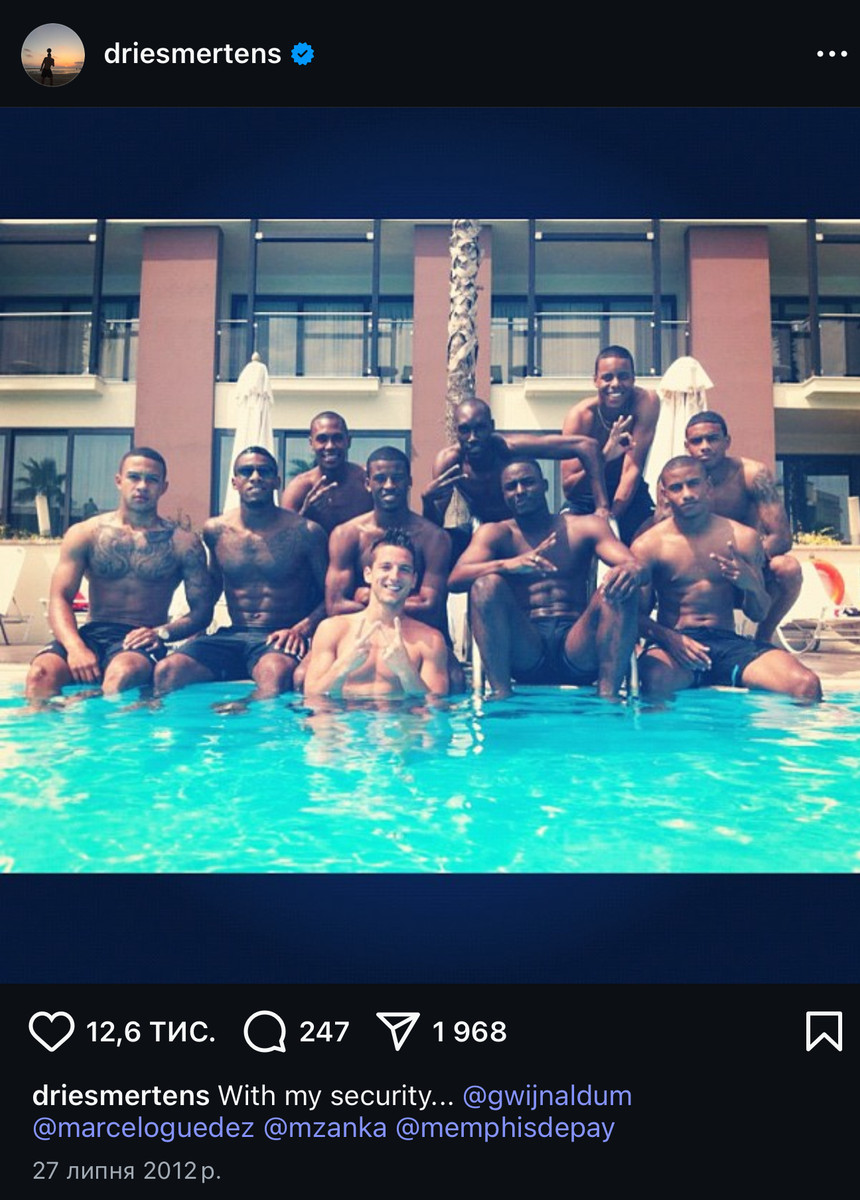Share the post via paper plane
This screenshot has height=1200, width=860.
click(x=398, y=1031)
